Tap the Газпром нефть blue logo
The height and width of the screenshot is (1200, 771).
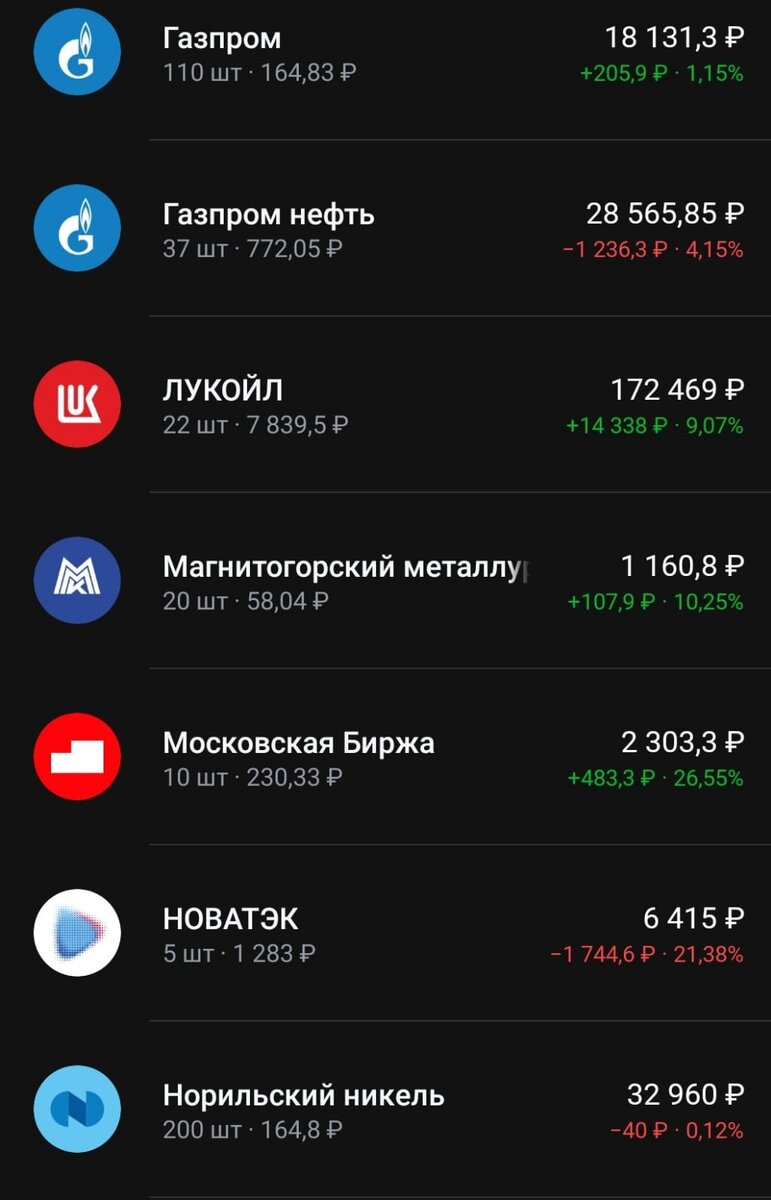click(77, 228)
